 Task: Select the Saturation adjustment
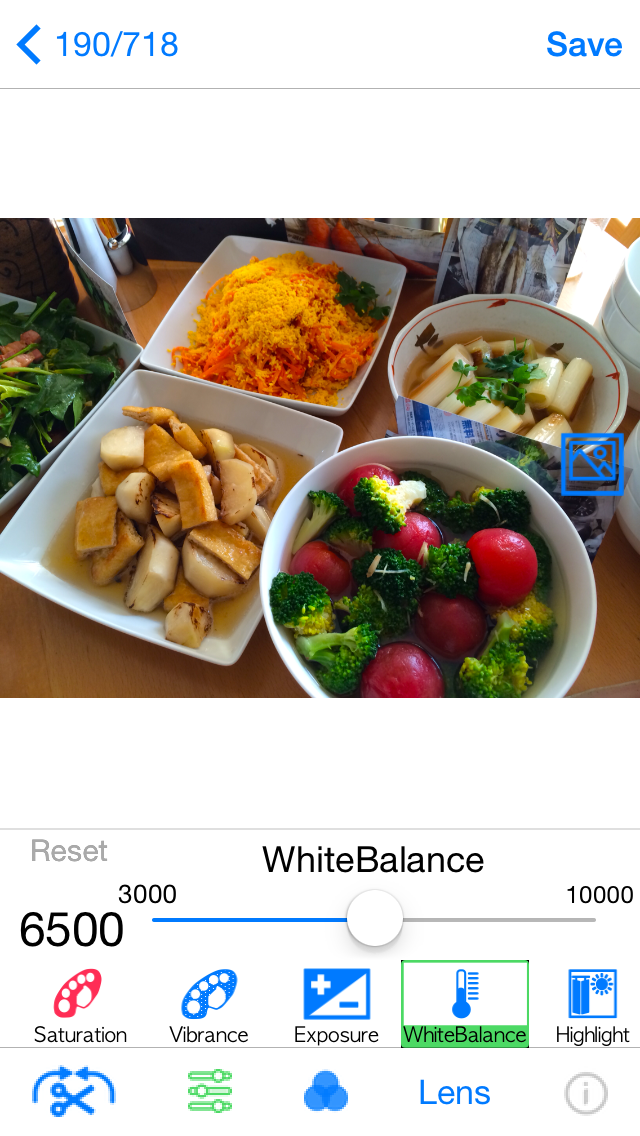80,1006
